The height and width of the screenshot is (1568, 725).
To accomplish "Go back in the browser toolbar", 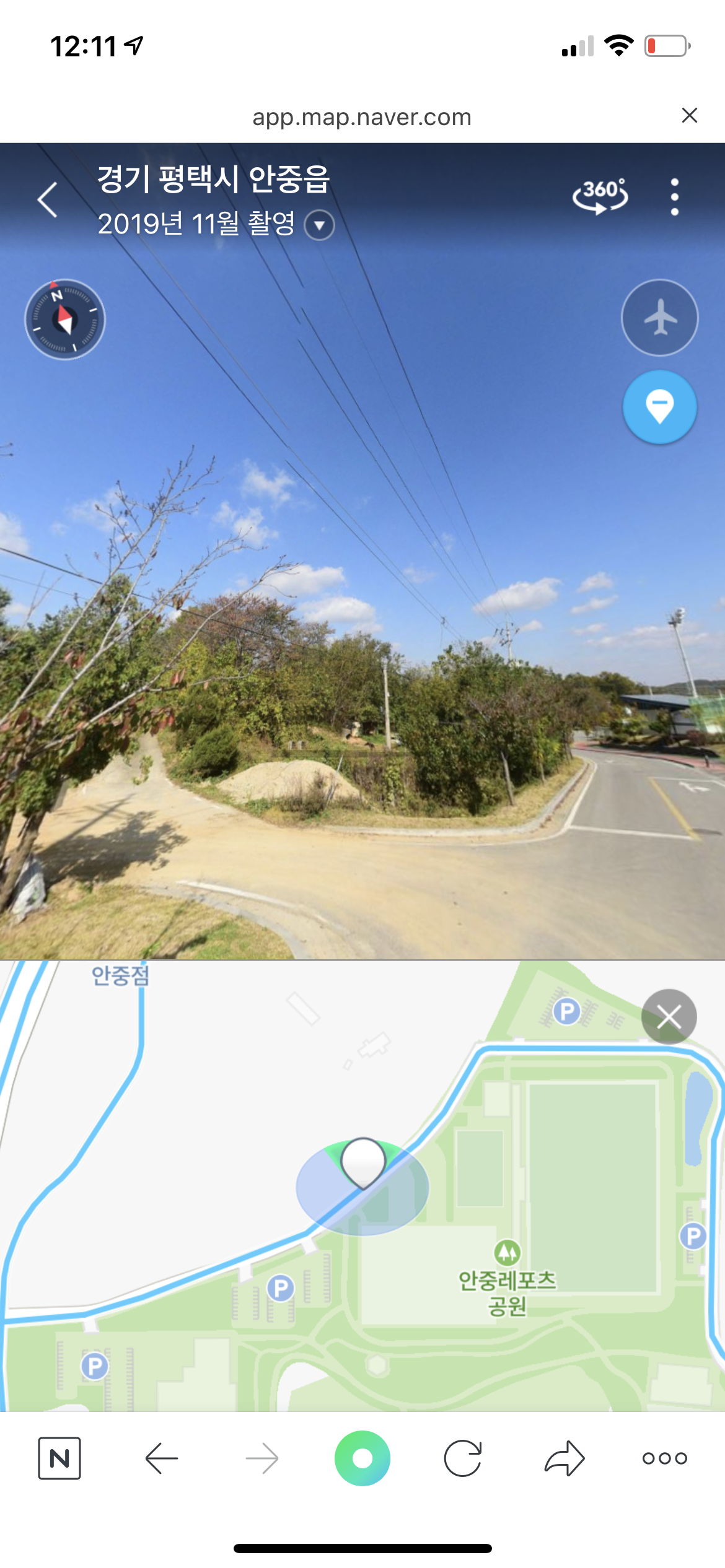I will pyautogui.click(x=162, y=1458).
